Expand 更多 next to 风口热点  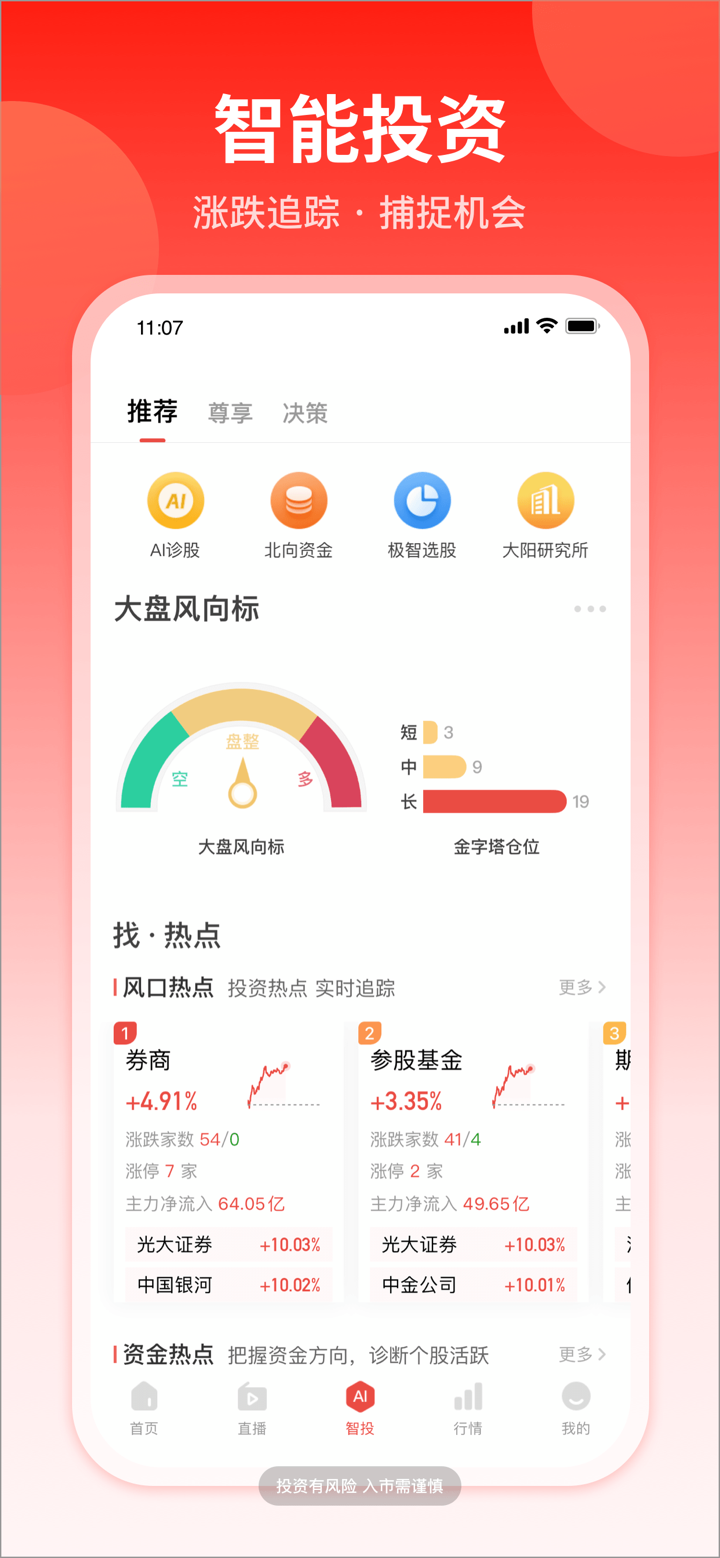click(x=582, y=987)
